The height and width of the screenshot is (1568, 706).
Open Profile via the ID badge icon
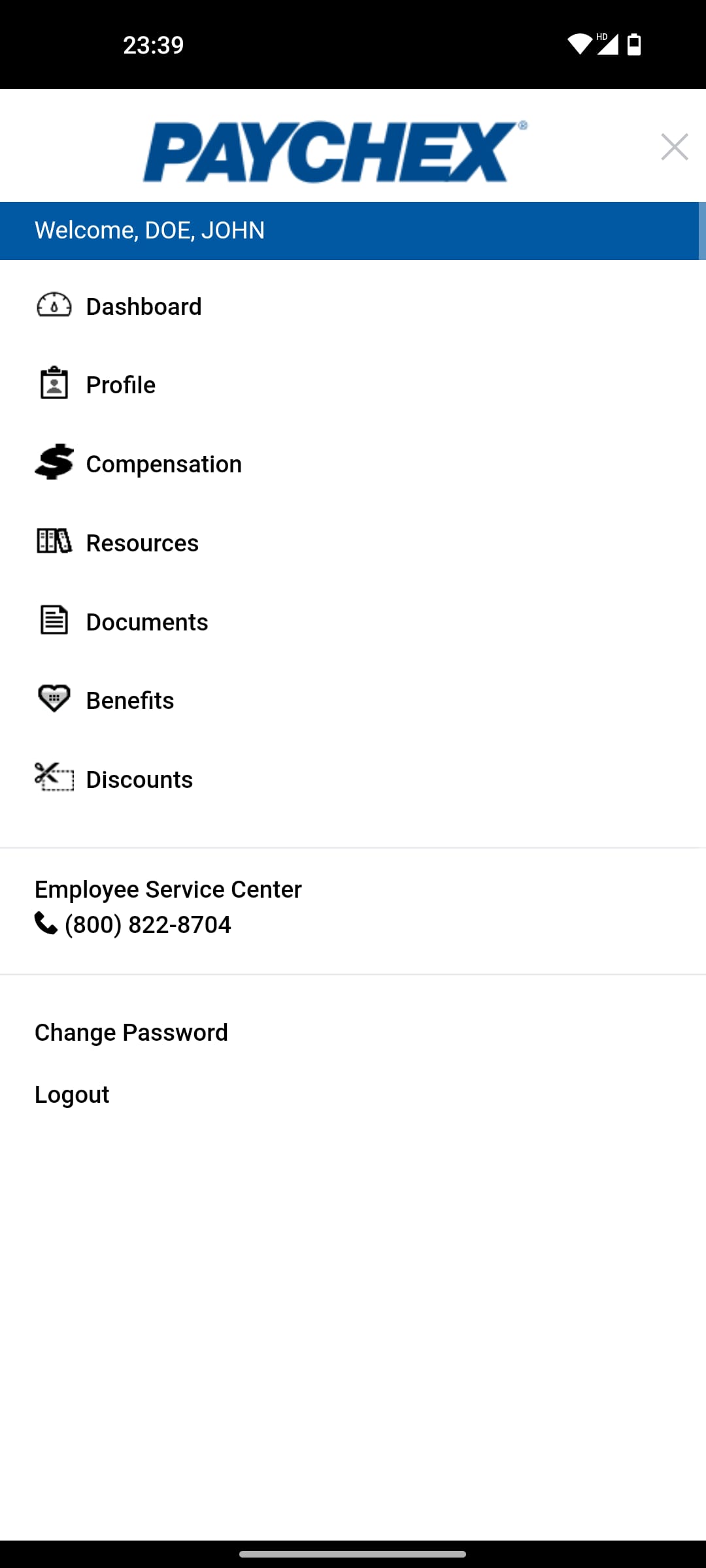coord(54,384)
